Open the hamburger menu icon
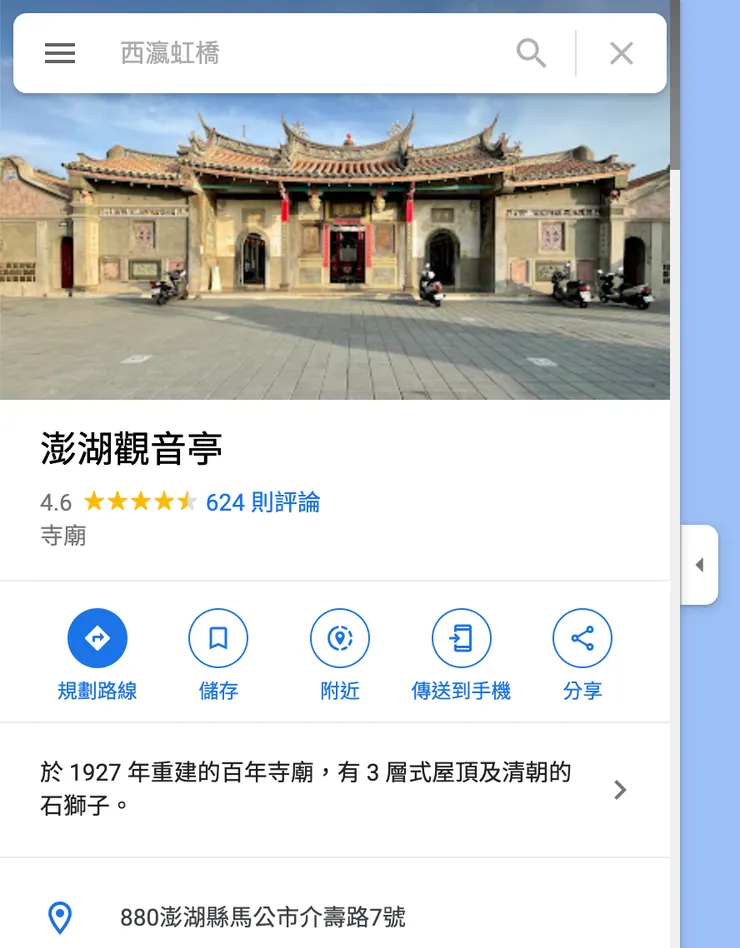This screenshot has height=948, width=740. pyautogui.click(x=60, y=53)
